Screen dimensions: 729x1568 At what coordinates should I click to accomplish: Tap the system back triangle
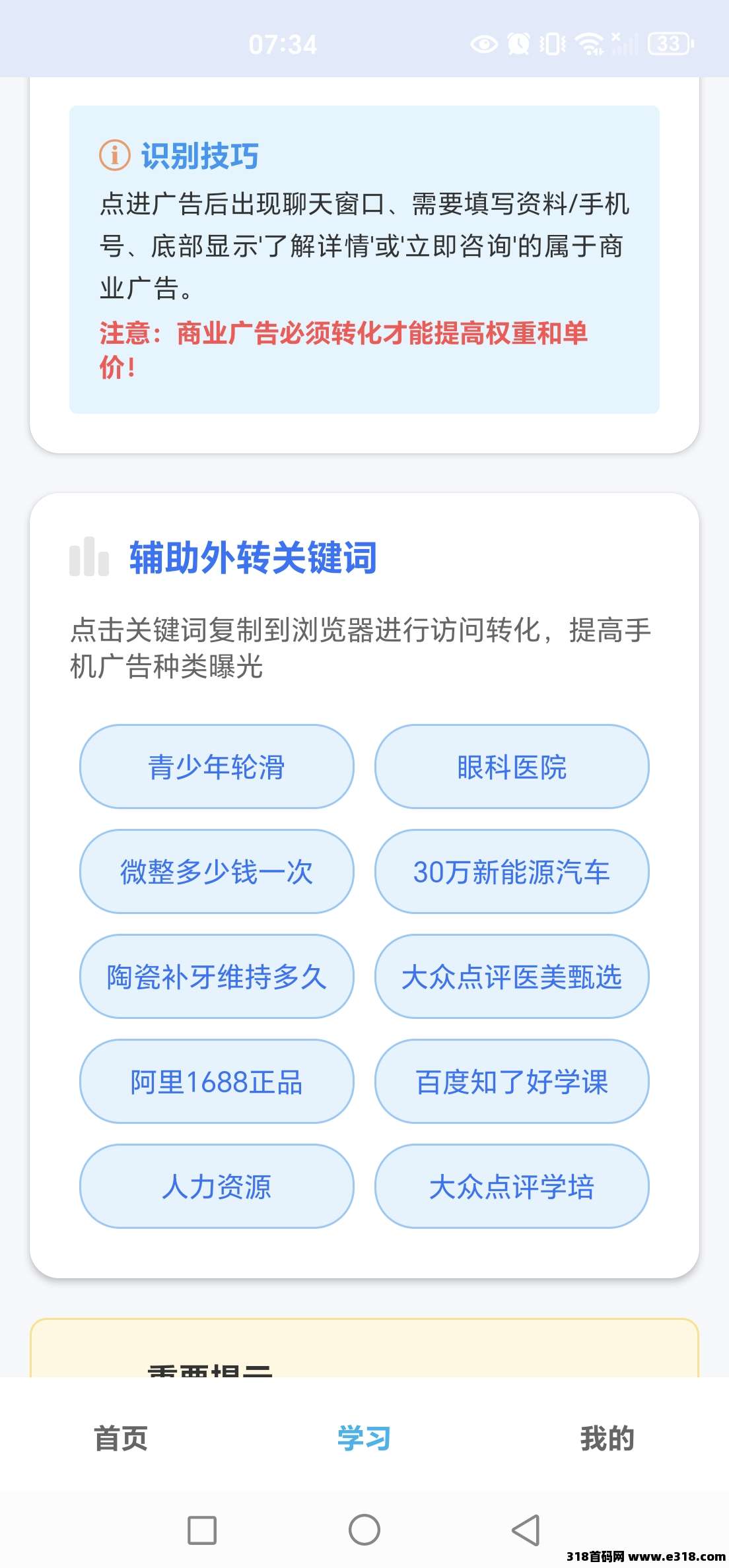(x=526, y=1530)
